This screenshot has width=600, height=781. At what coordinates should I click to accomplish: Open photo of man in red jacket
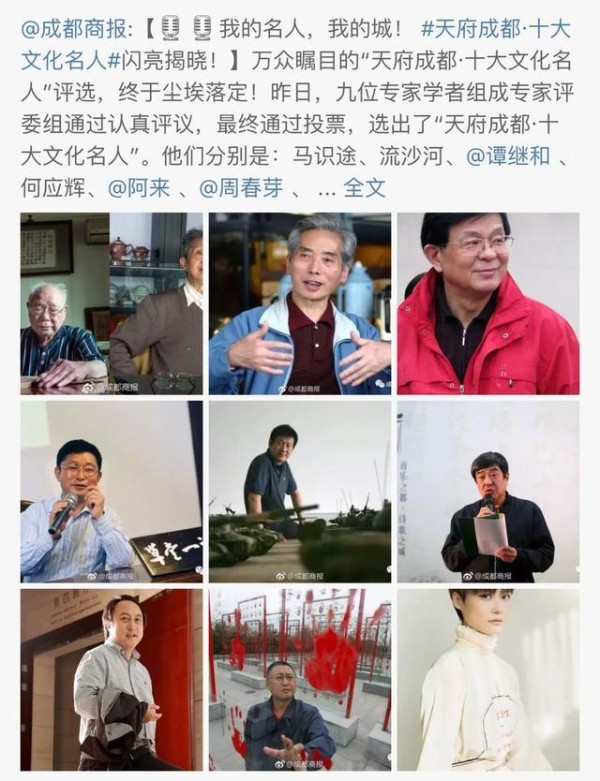tap(488, 303)
